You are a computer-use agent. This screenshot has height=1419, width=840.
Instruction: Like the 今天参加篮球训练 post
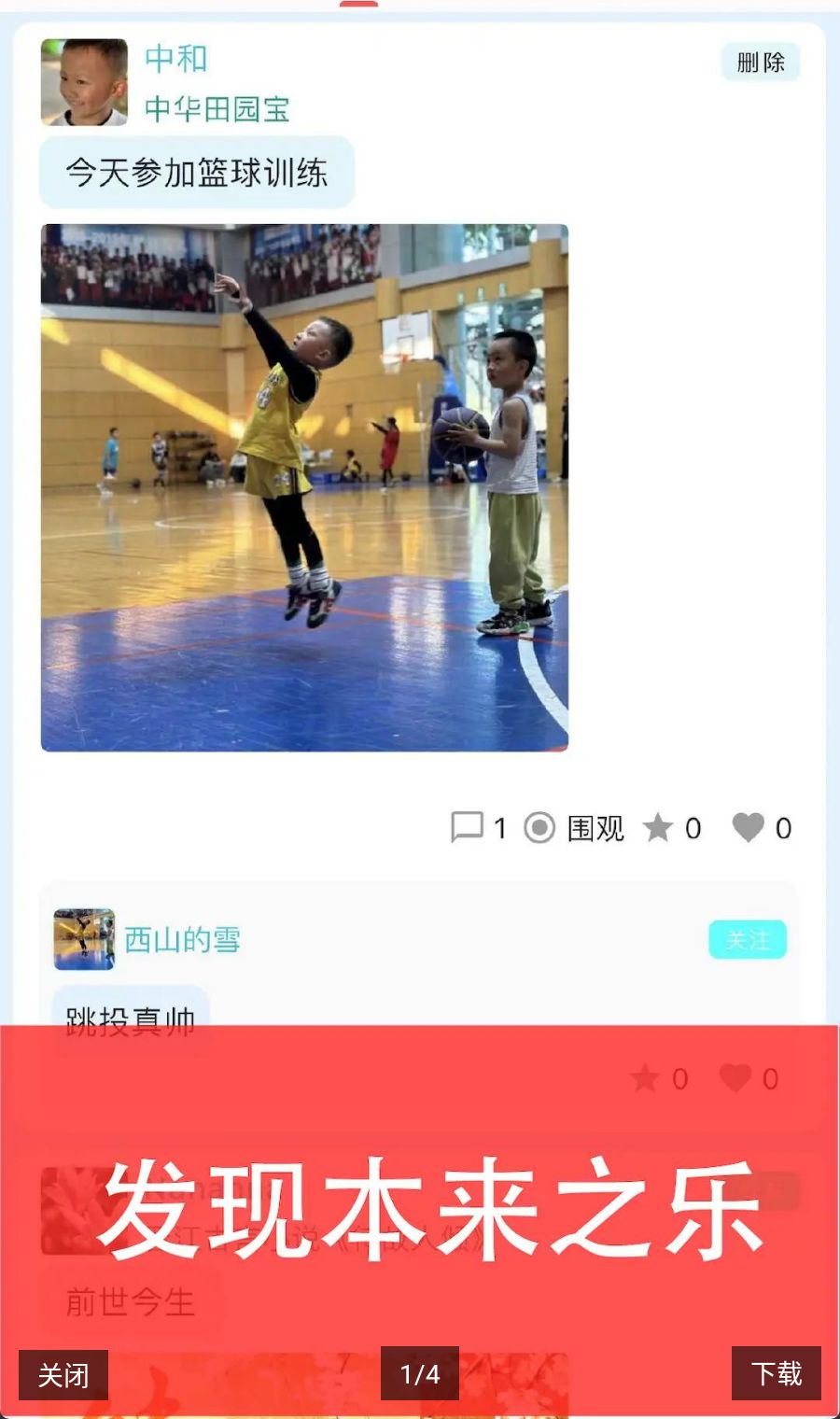(762, 827)
